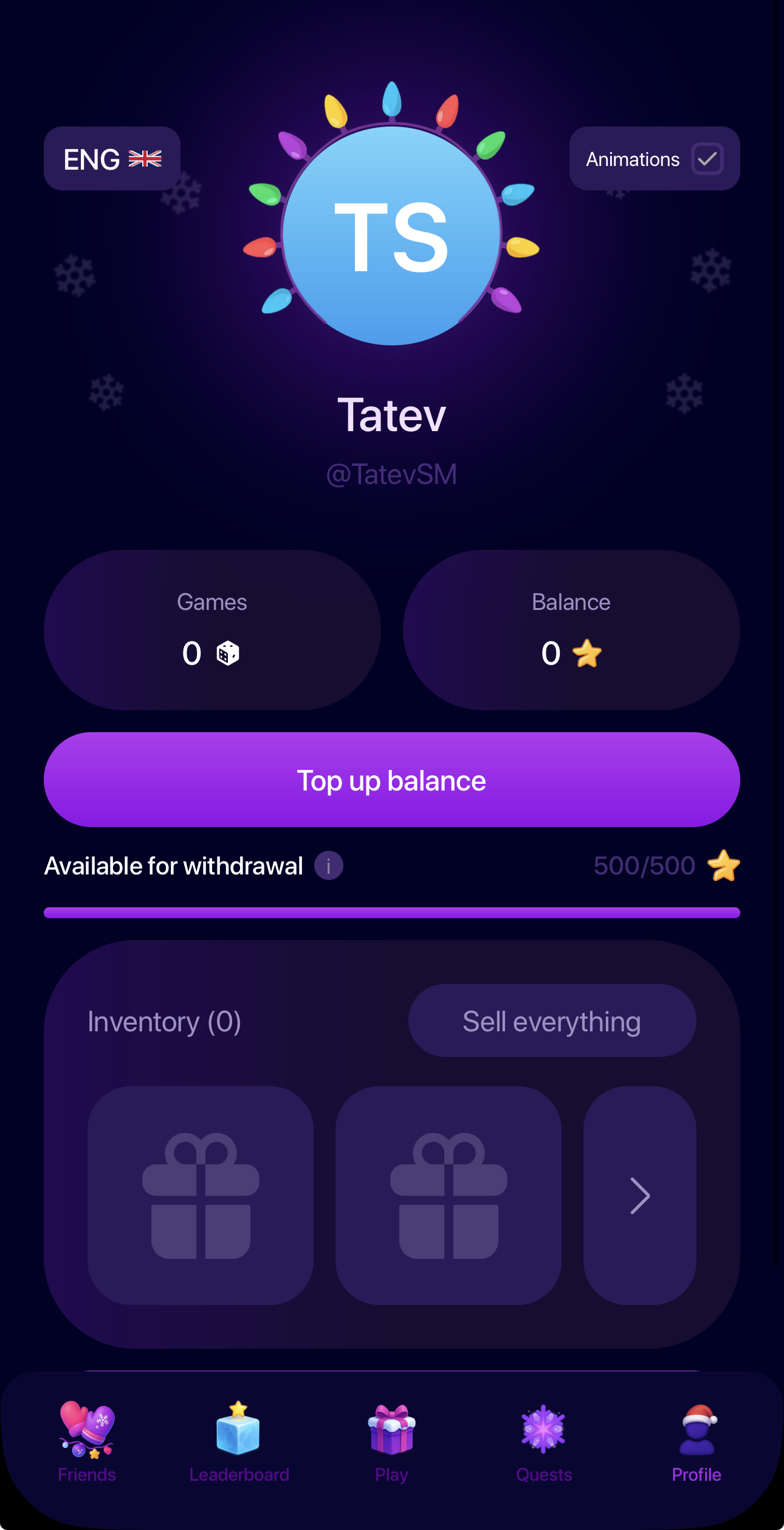The image size is (784, 1530).
Task: Click the withdrawal info icon
Action: [x=328, y=866]
